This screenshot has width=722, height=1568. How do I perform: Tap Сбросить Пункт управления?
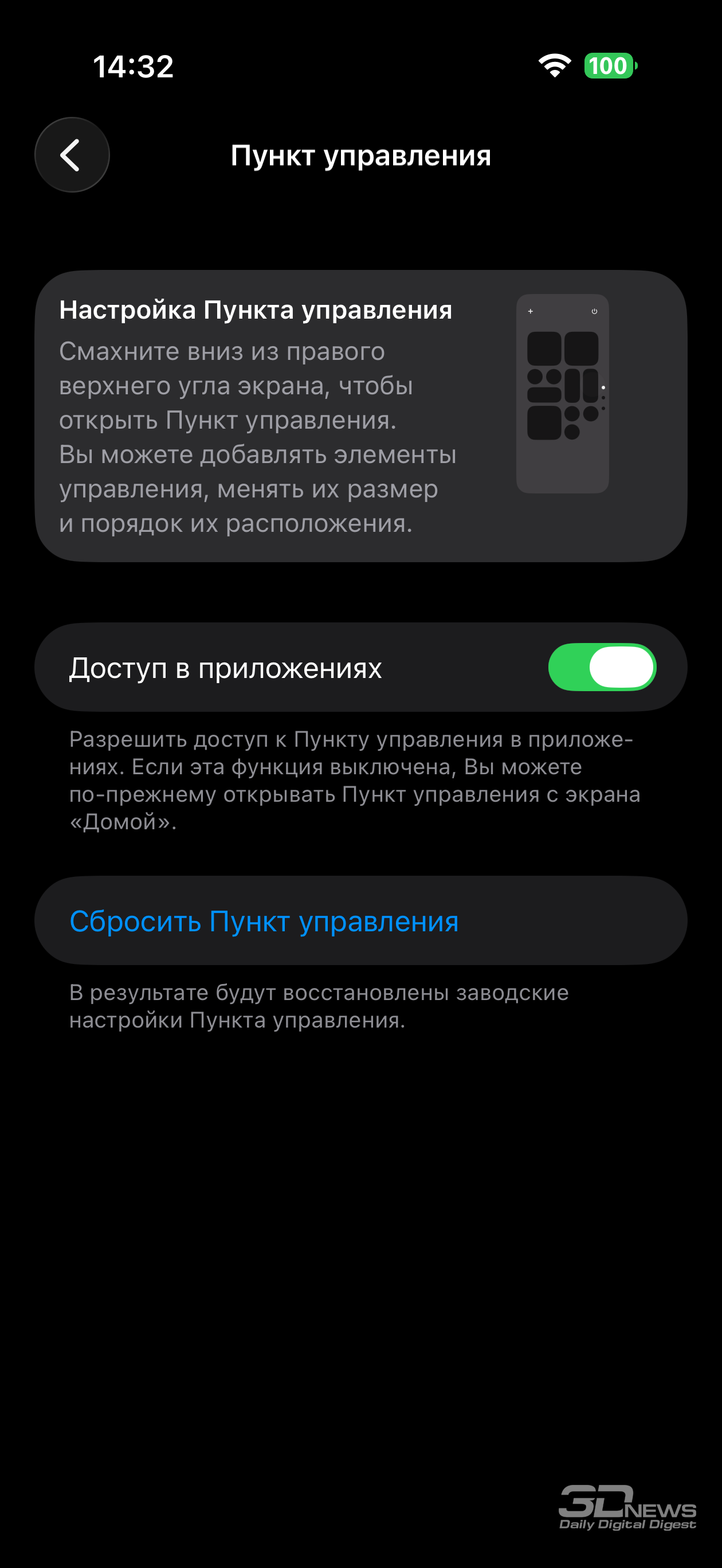coord(264,920)
